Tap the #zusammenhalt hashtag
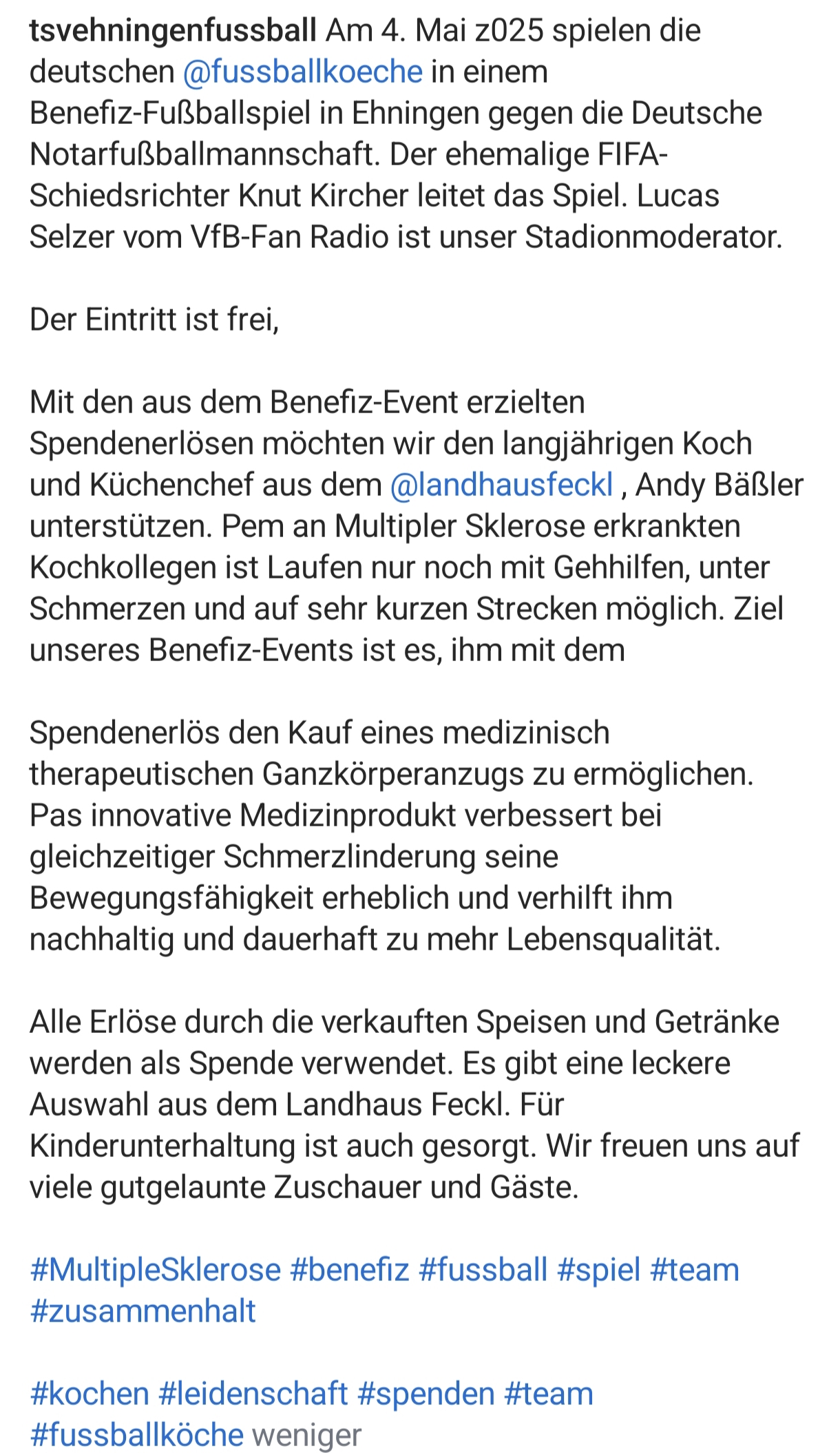Viewport: 840px width, 1453px height. (x=143, y=1311)
